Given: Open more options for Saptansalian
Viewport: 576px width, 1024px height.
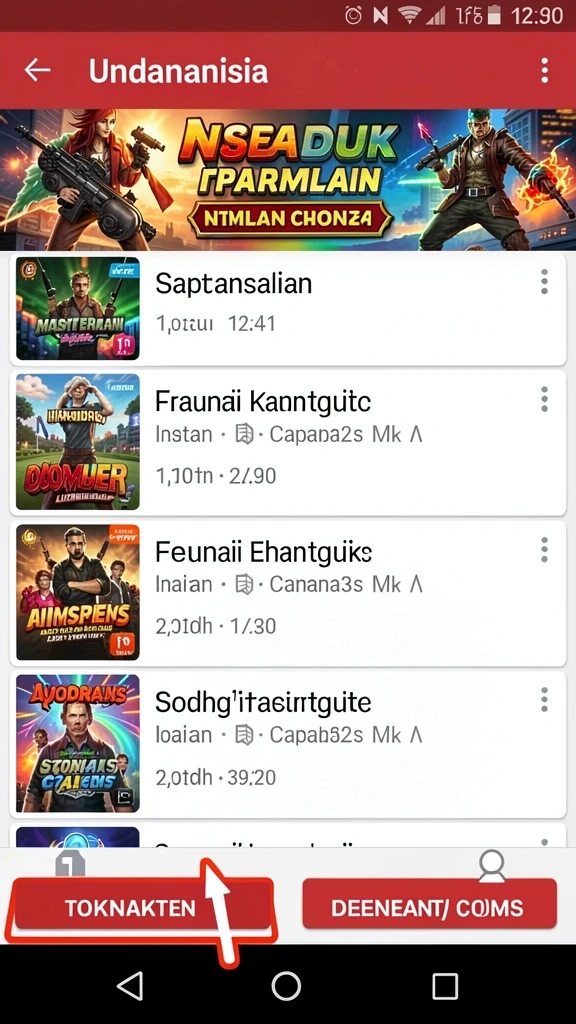Looking at the screenshot, I should [x=544, y=281].
